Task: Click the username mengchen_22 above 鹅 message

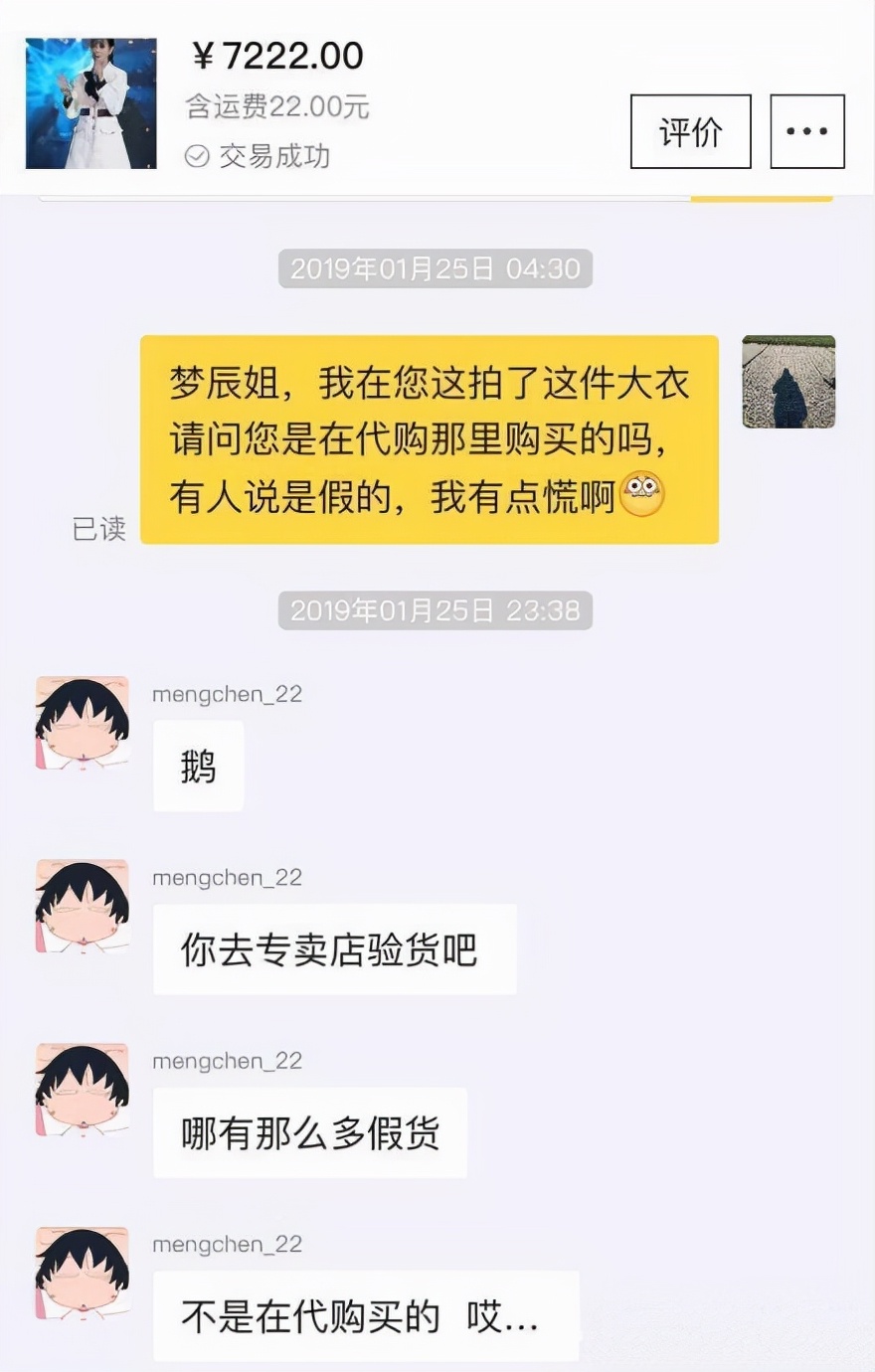Action: pyautogui.click(x=228, y=694)
